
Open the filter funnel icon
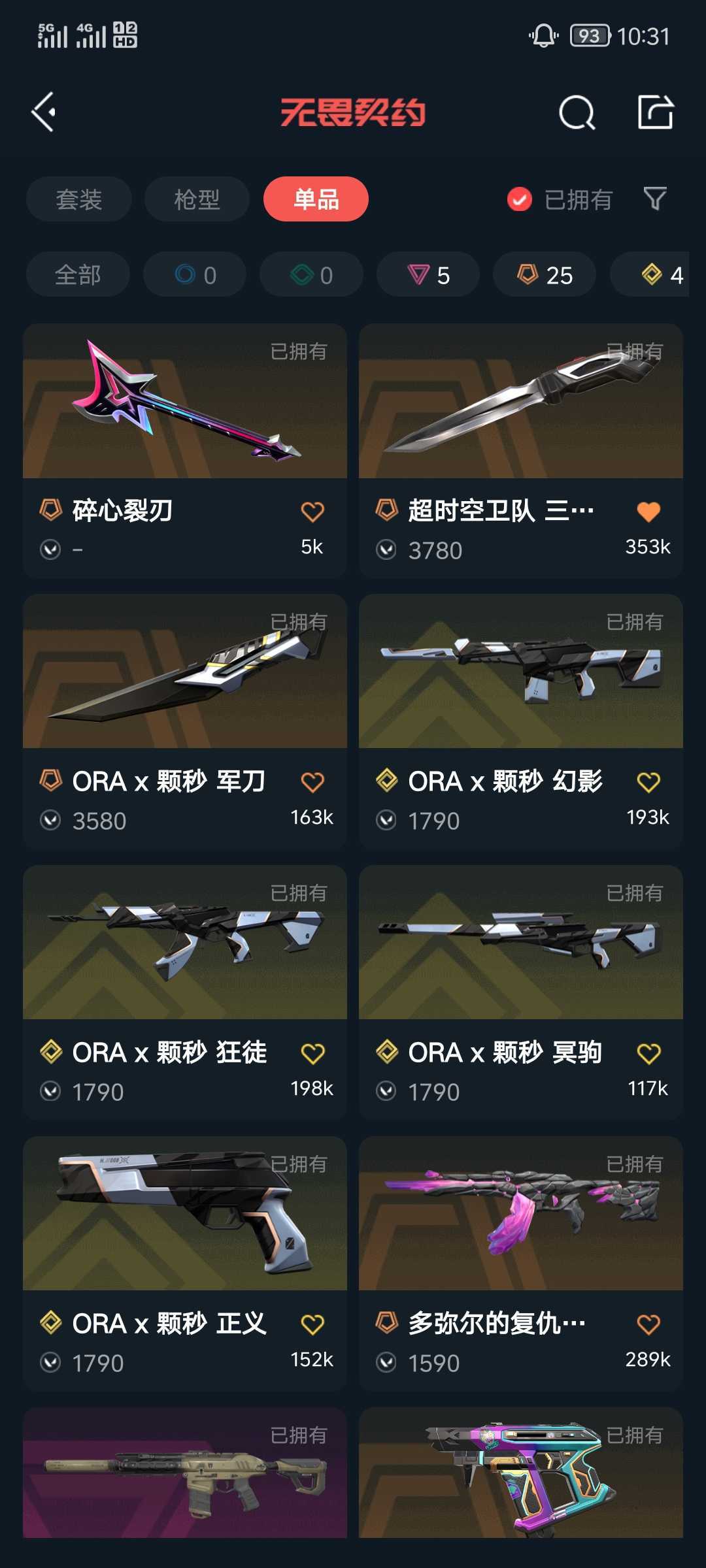(655, 199)
